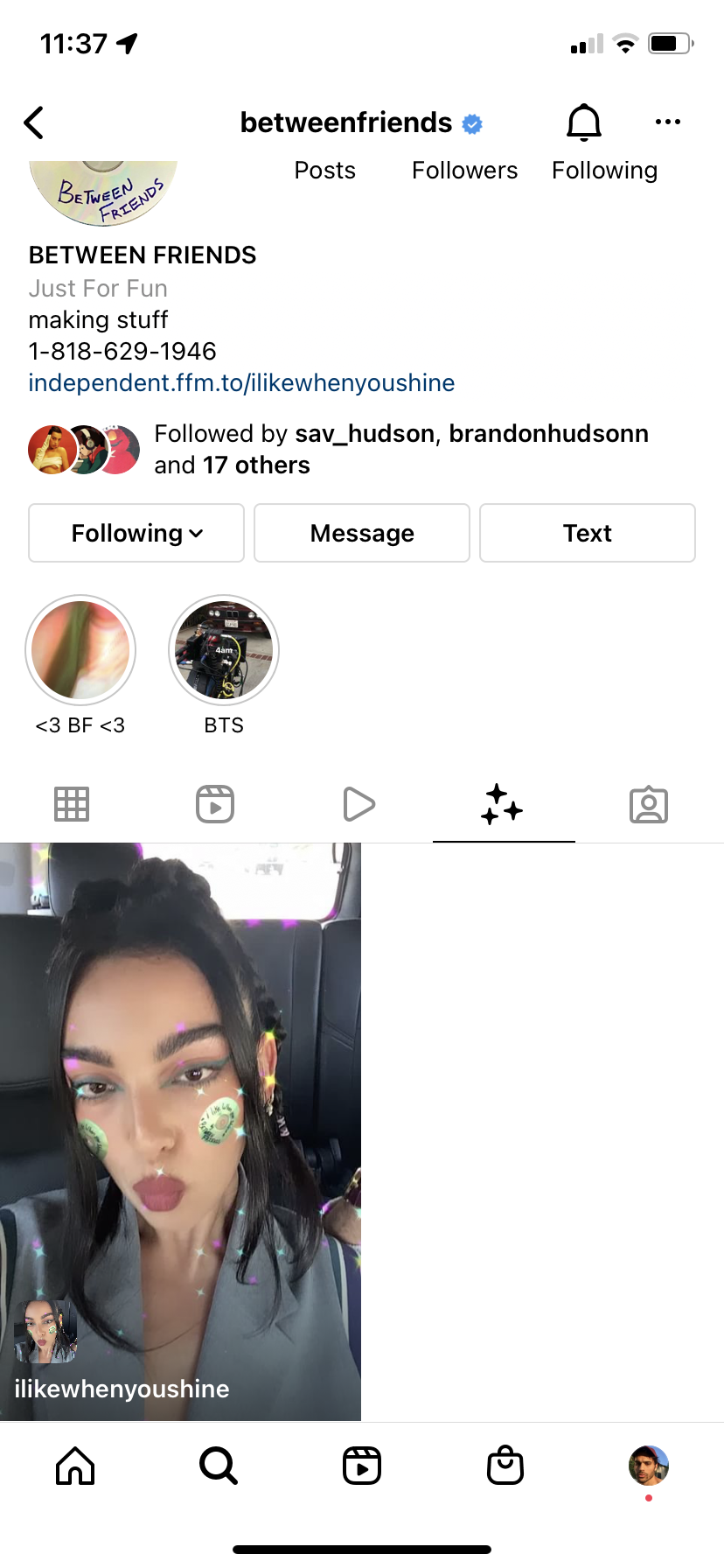Open the Search tab in bottom bar
The height and width of the screenshot is (1568, 724).
[218, 1466]
